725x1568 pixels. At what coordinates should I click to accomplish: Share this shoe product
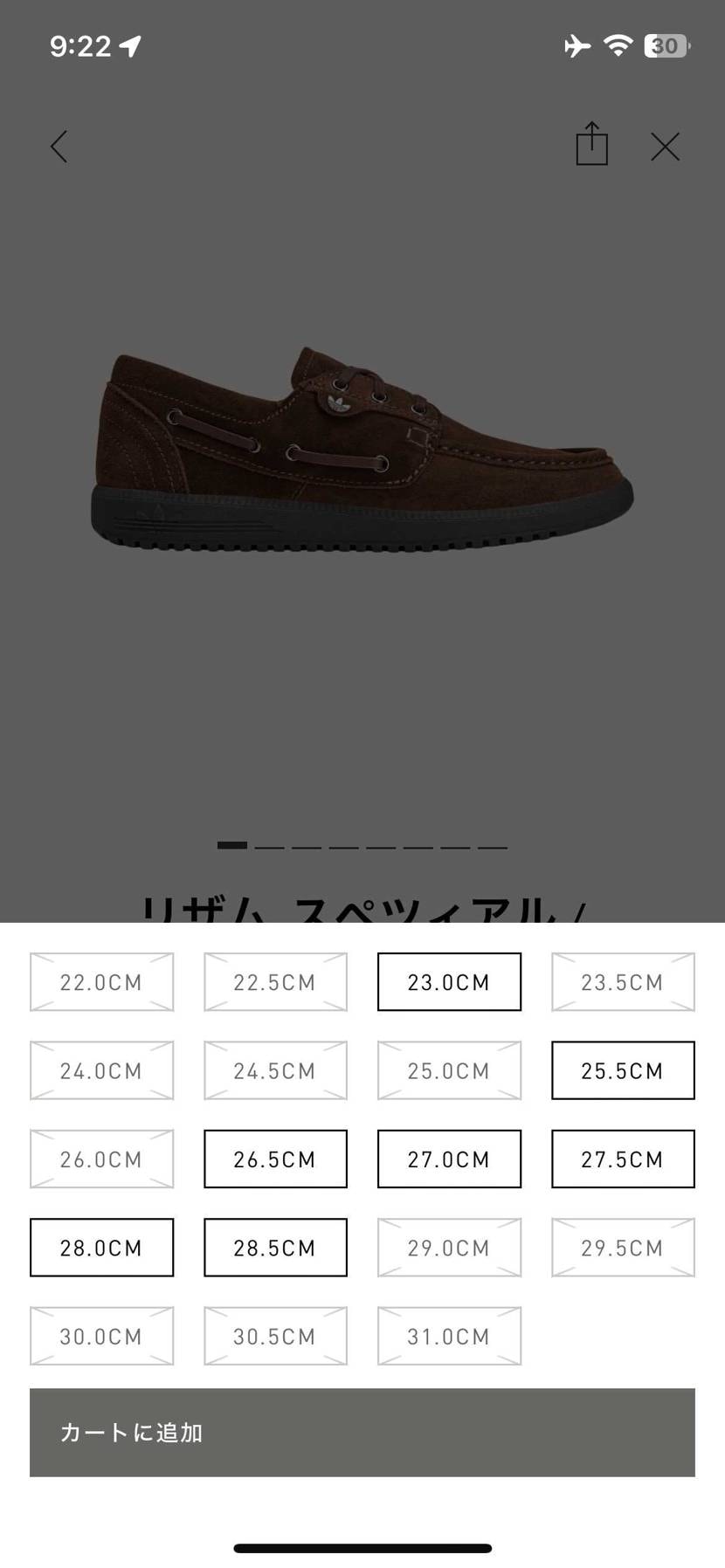pos(591,144)
